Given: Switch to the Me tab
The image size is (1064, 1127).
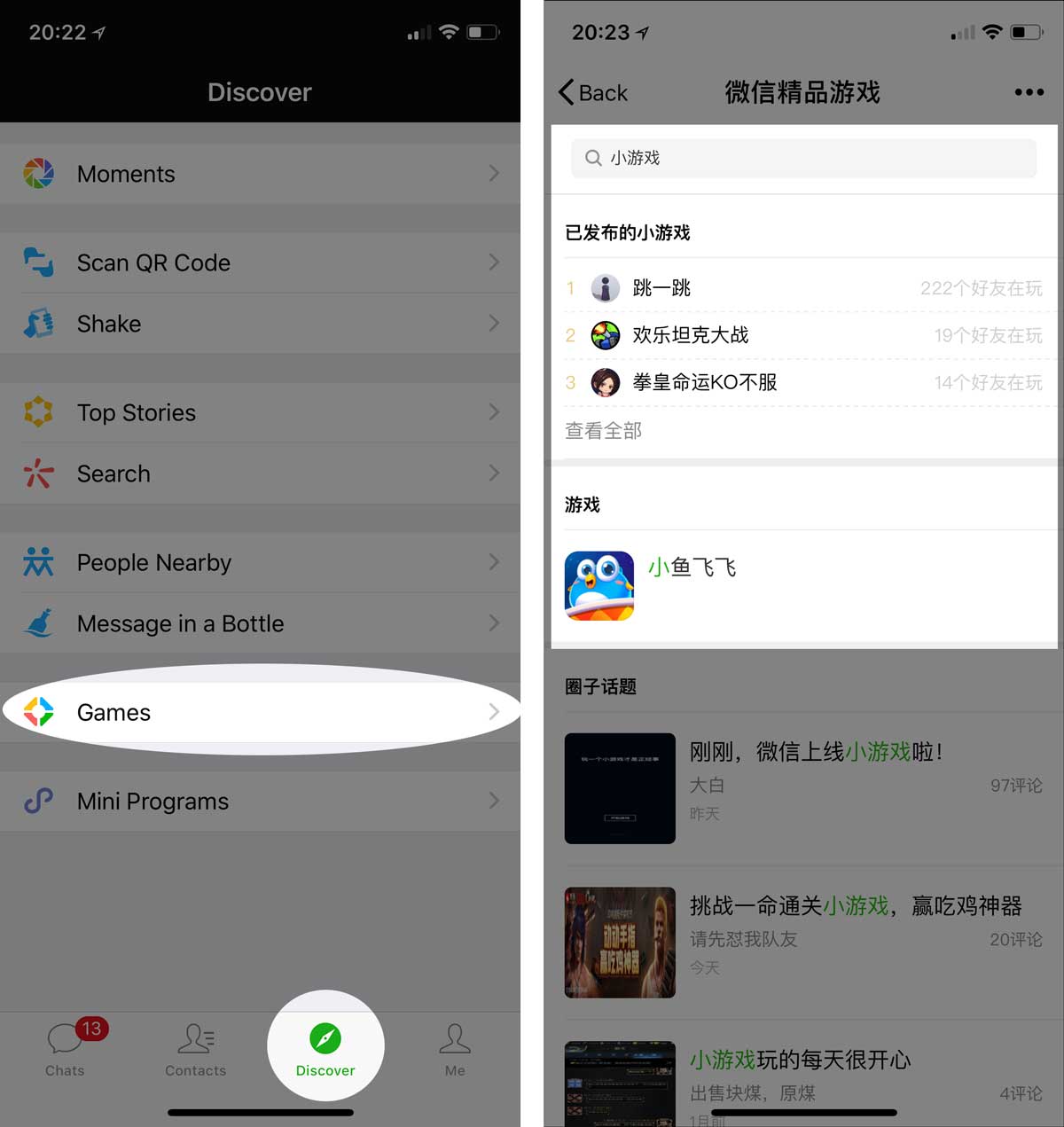Looking at the screenshot, I should 455,1048.
